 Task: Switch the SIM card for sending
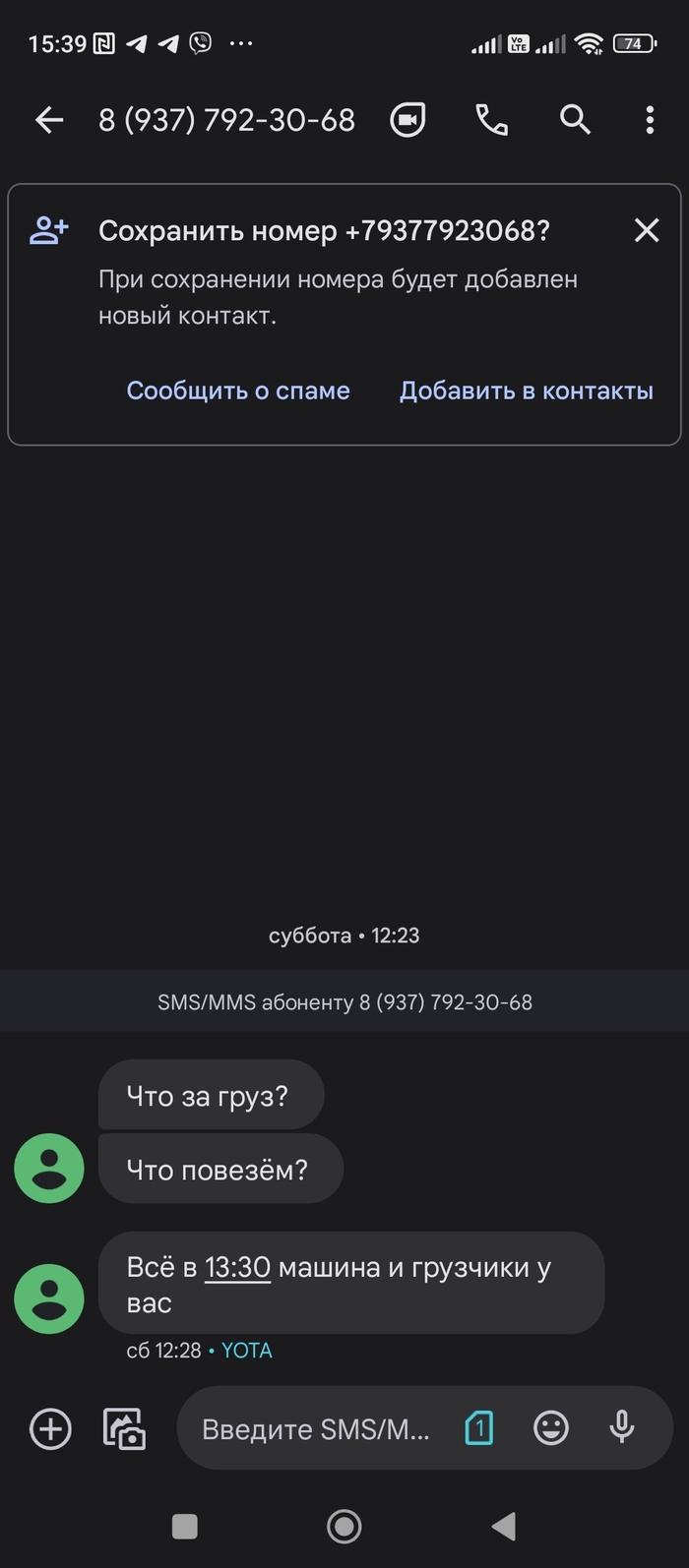478,1428
